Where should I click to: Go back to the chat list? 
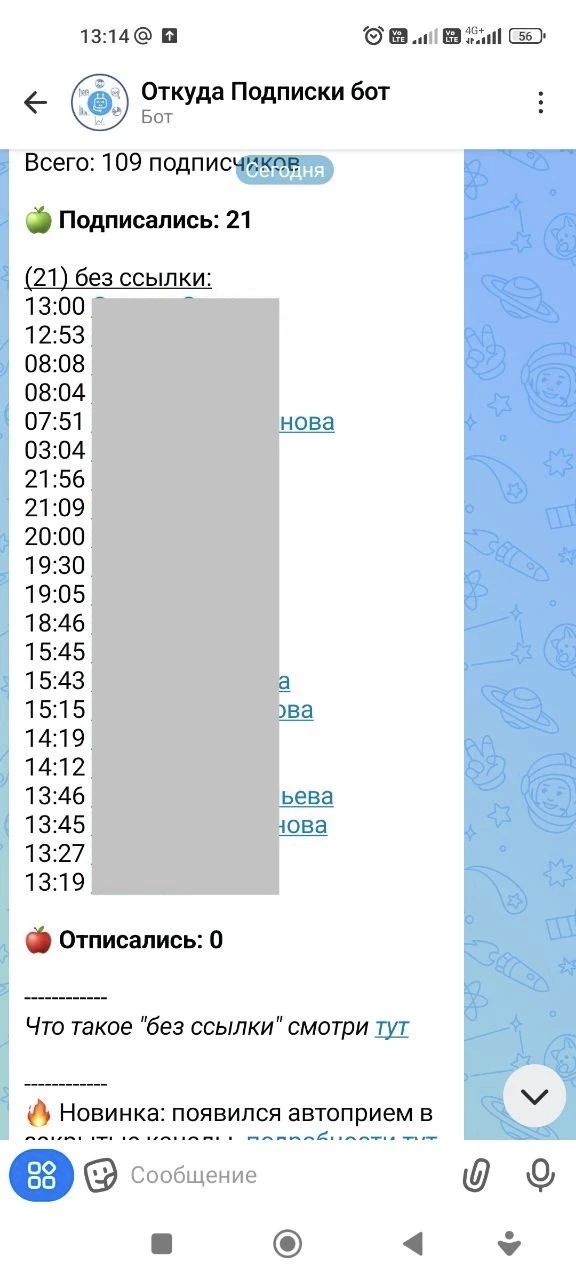36,102
